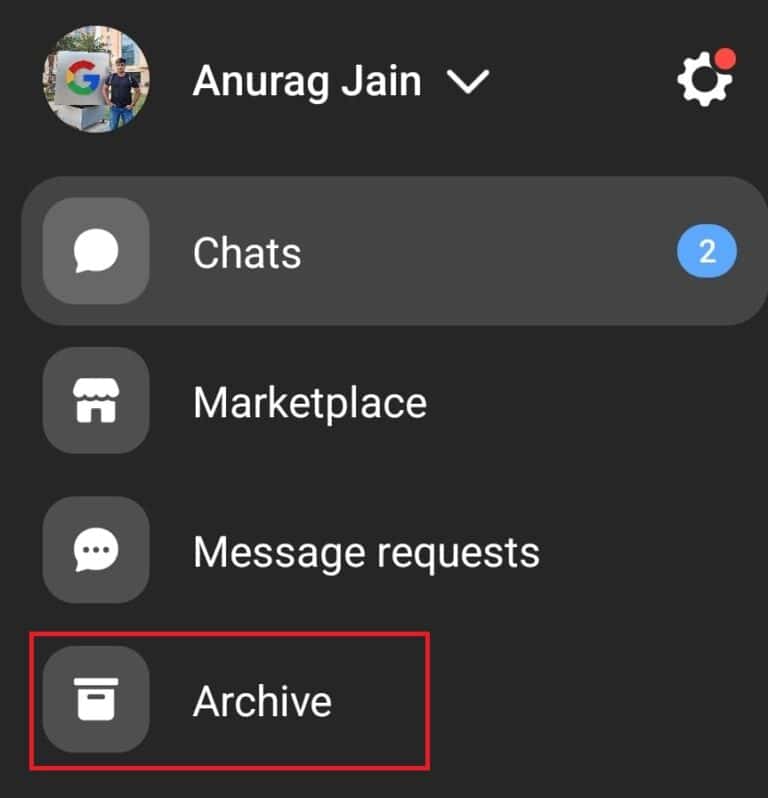Tap the profile picture
768x798 pixels.
tap(96, 80)
